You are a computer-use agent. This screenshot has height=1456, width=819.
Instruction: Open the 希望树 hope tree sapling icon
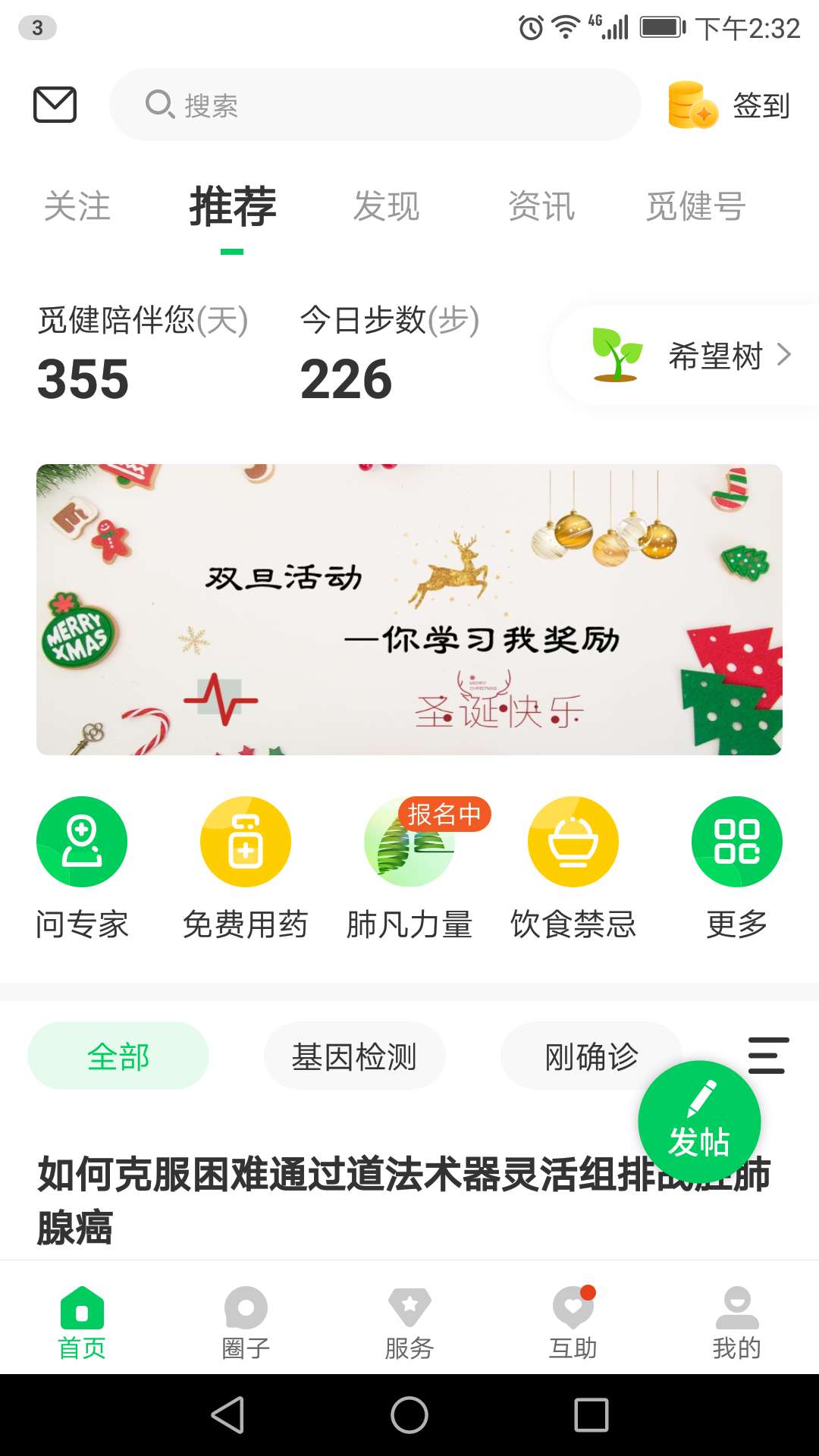[616, 353]
